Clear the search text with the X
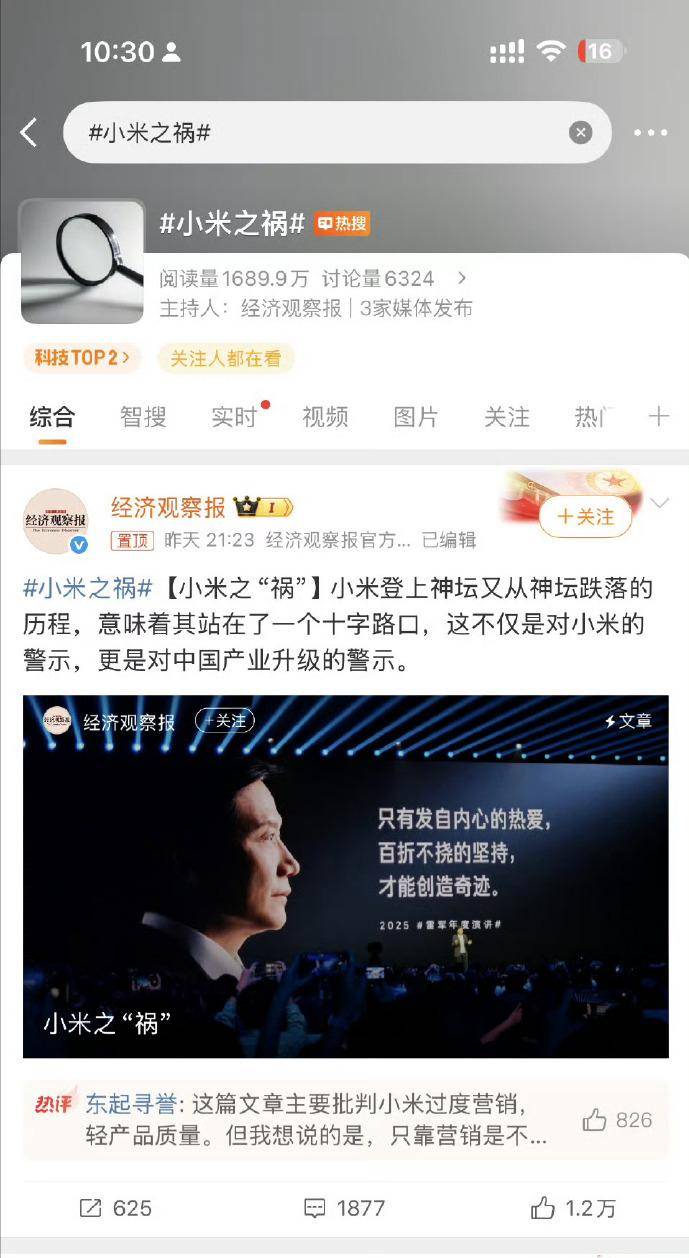Viewport: 689px width, 1258px height. (581, 133)
